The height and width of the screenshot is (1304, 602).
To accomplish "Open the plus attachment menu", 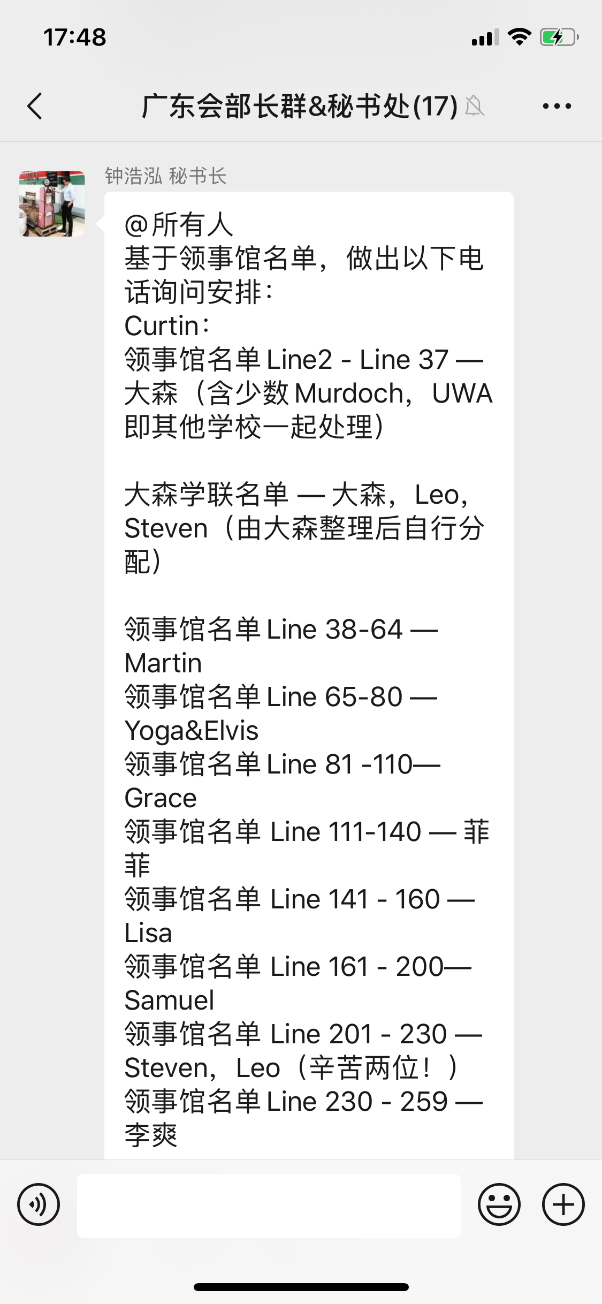I will [x=563, y=1205].
